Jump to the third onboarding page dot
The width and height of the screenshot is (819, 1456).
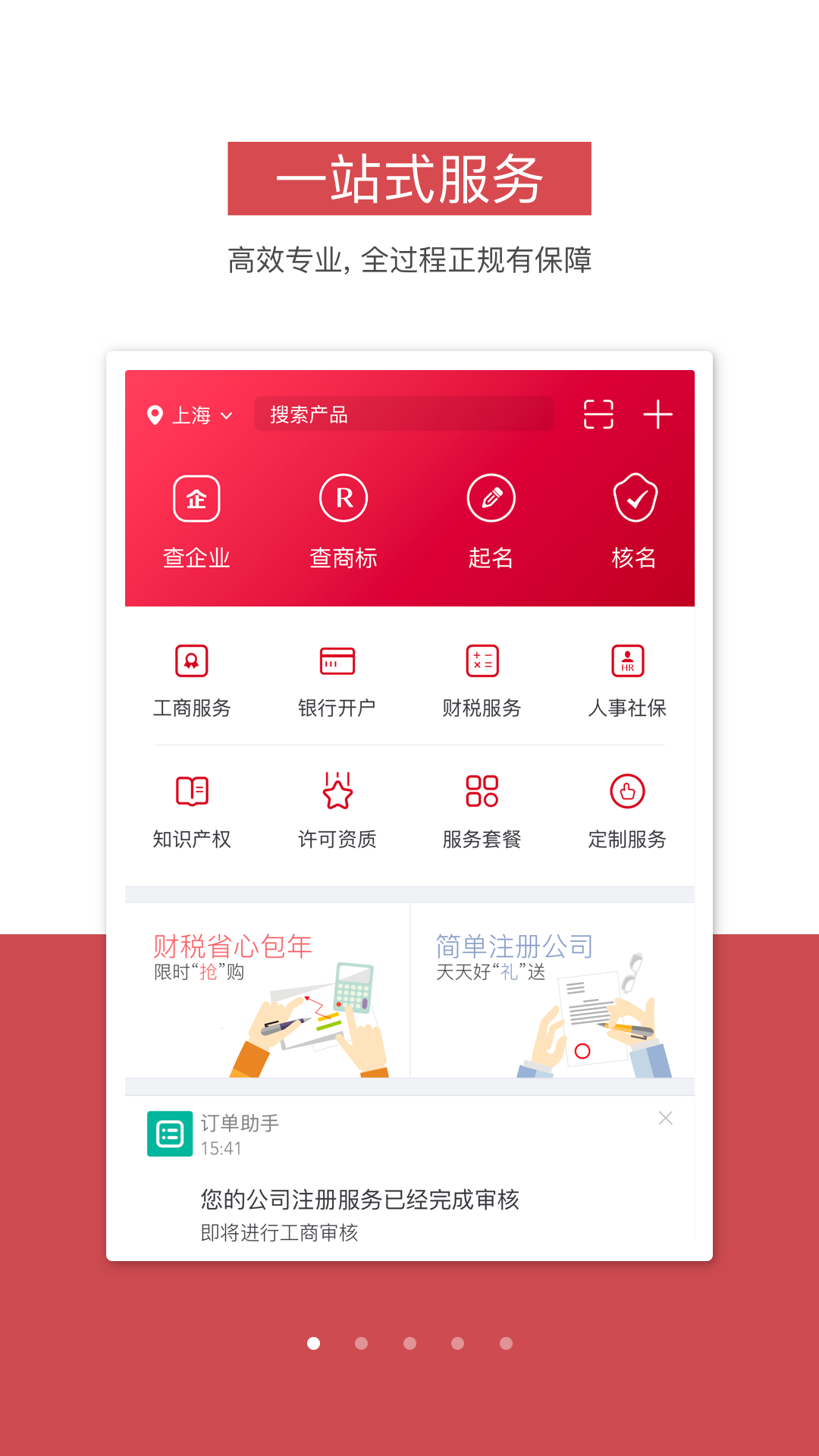pos(409,1343)
